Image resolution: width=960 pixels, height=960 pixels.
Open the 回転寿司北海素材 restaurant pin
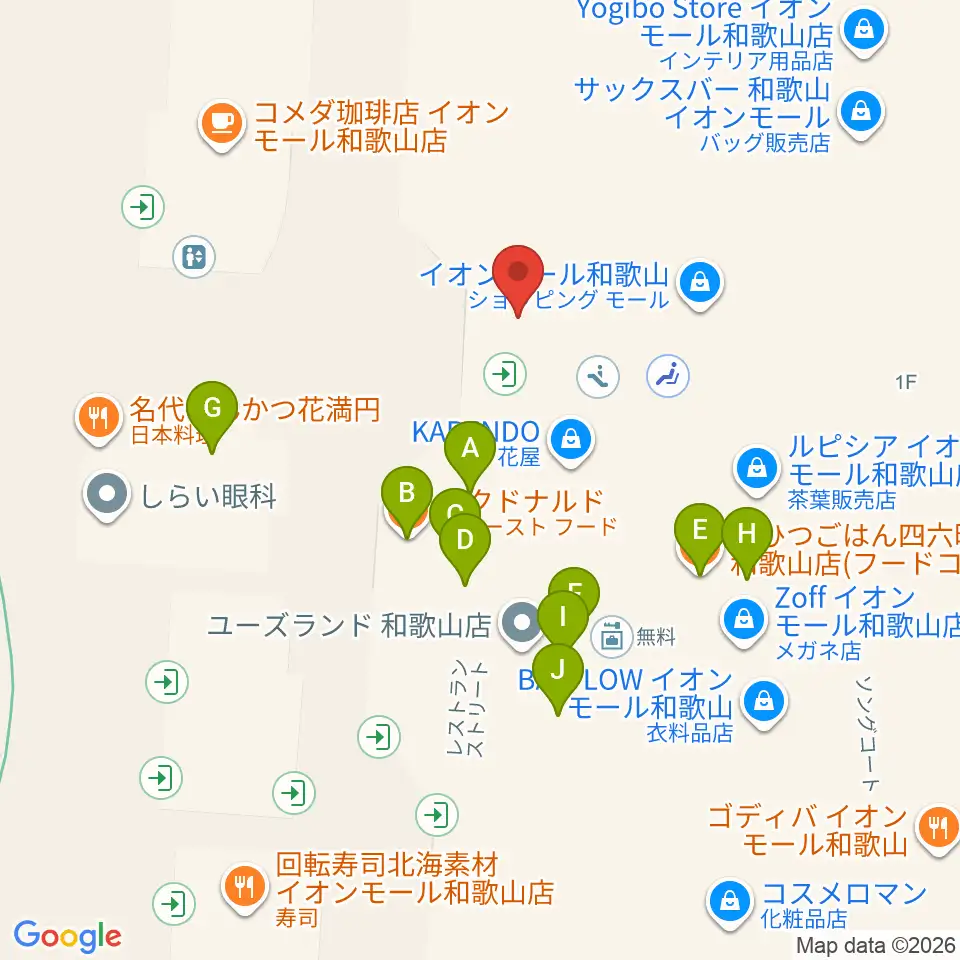tap(244, 888)
